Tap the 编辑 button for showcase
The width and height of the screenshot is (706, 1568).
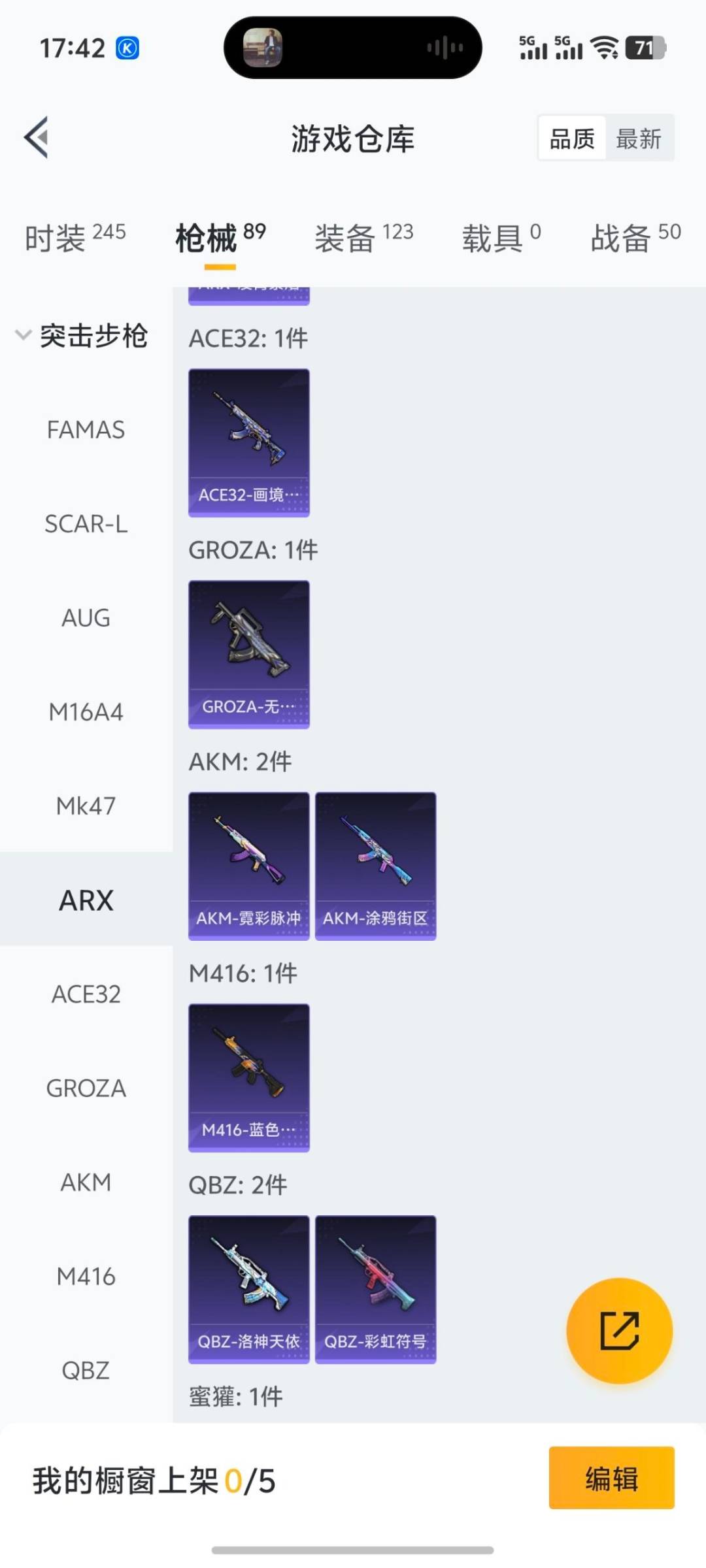[x=611, y=1478]
